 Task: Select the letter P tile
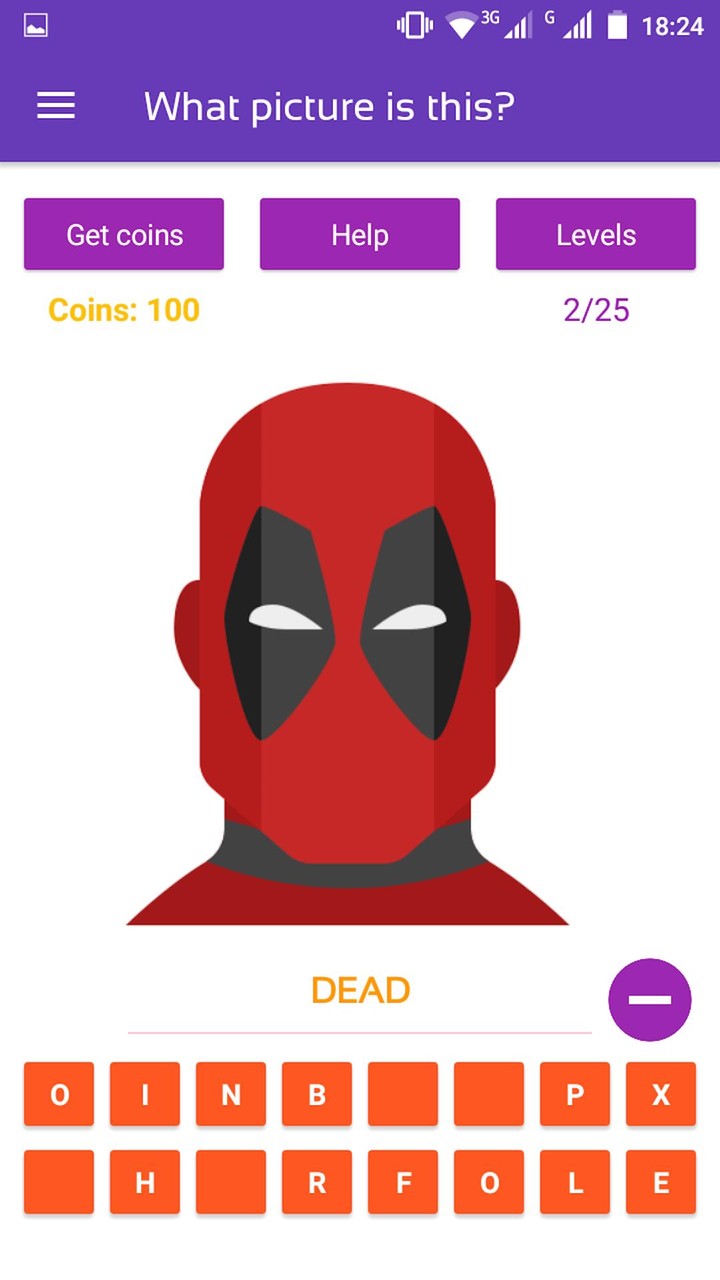tap(574, 1094)
